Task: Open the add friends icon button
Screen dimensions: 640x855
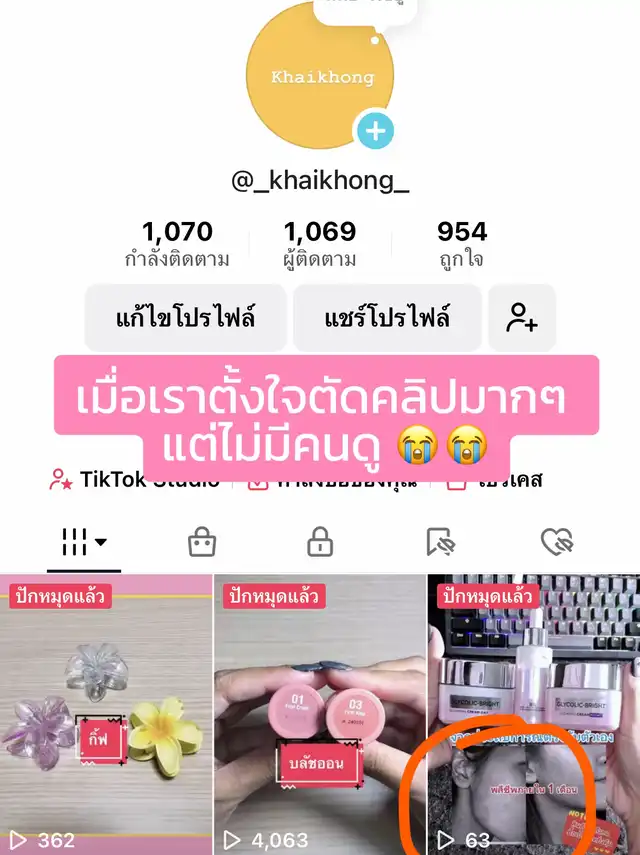Action: coord(522,318)
